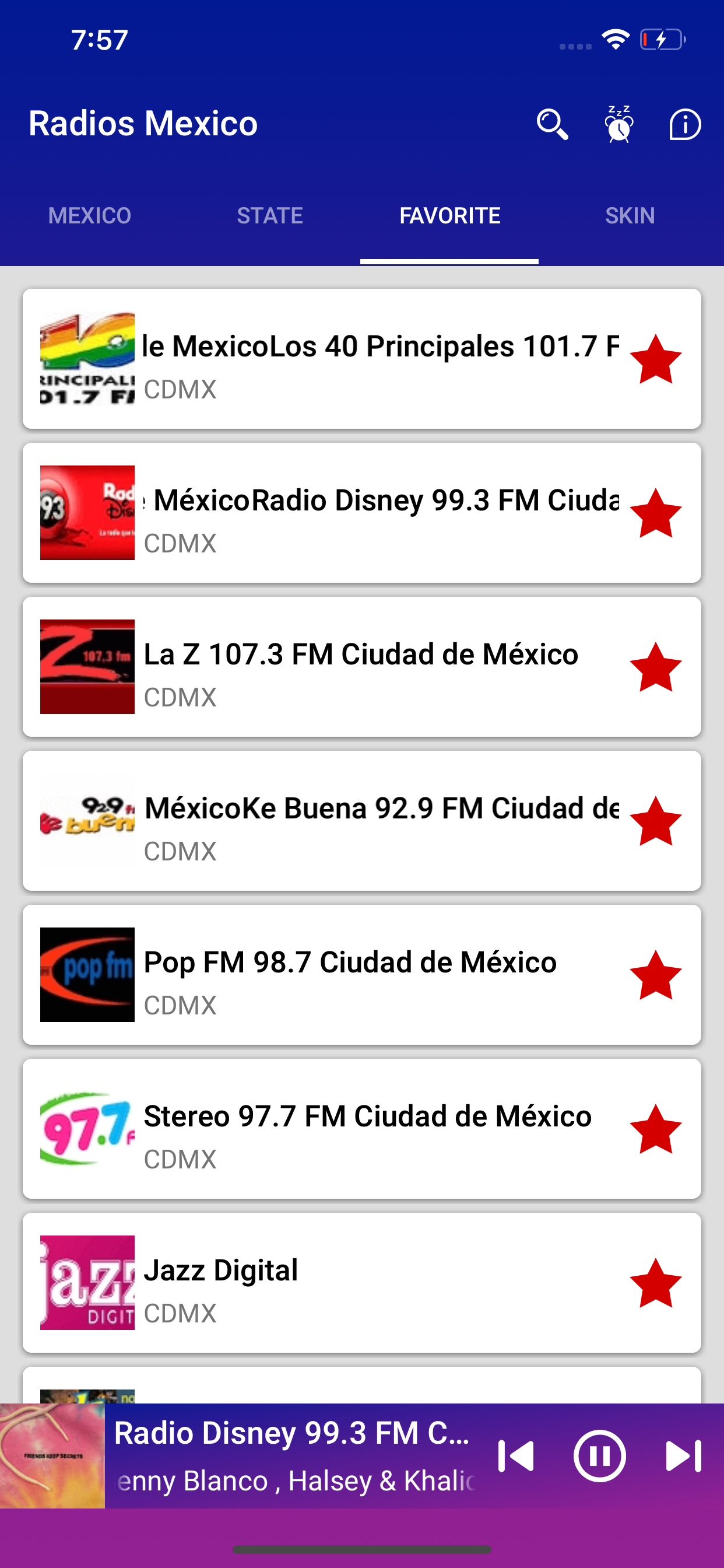Image resolution: width=724 pixels, height=1568 pixels.
Task: Skip to the next station
Action: [683, 1456]
